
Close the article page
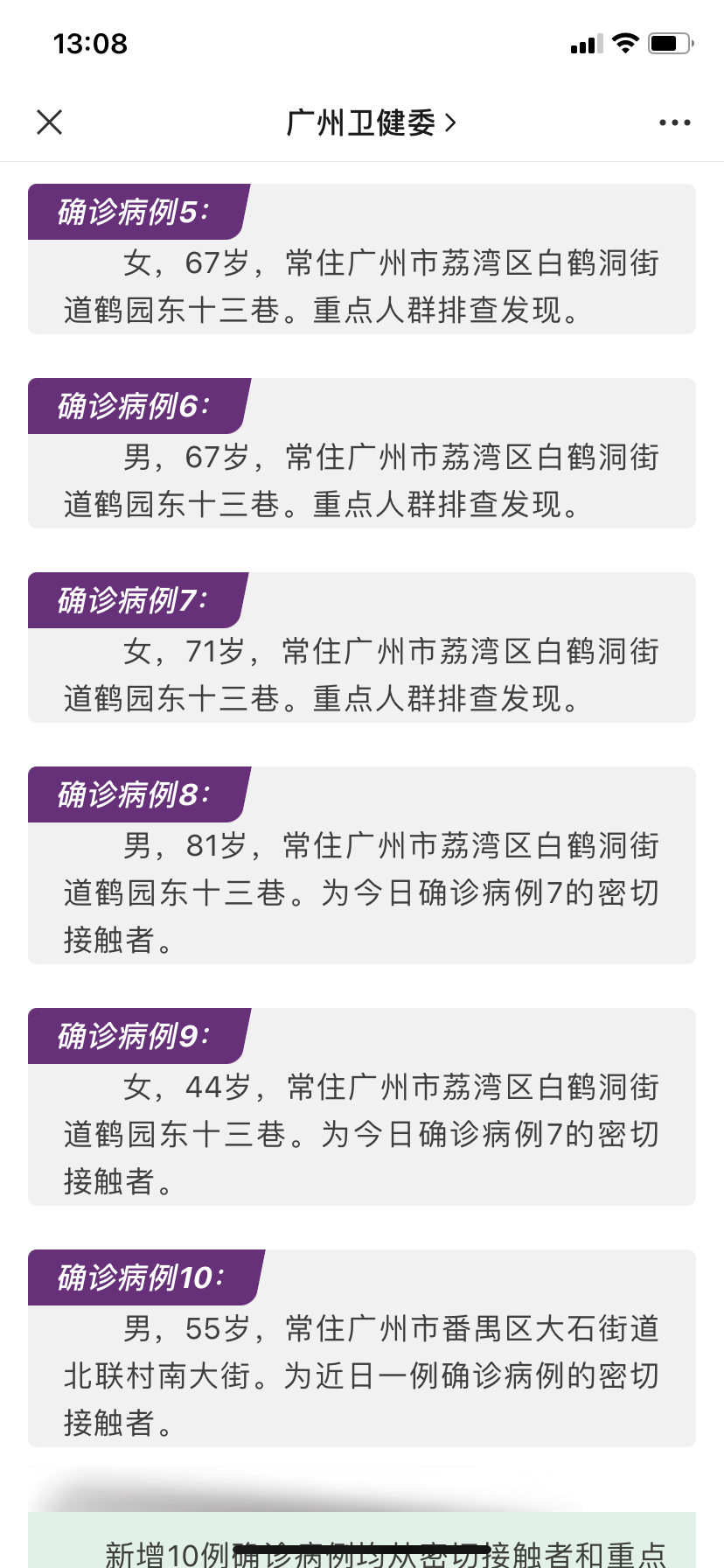point(50,122)
